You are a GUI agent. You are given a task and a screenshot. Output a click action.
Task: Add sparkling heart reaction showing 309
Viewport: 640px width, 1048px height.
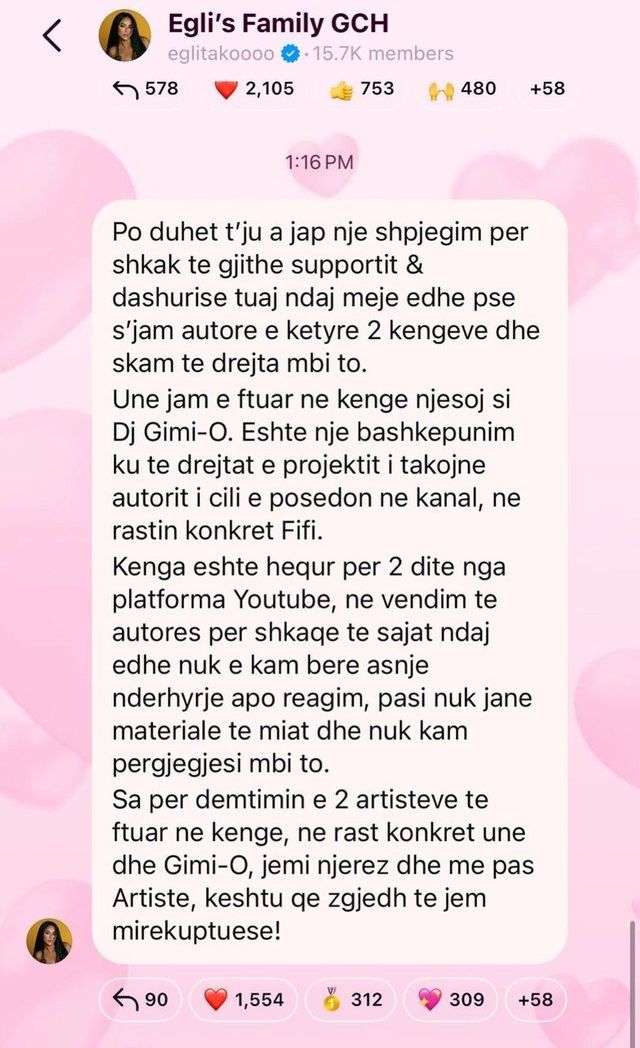click(451, 999)
